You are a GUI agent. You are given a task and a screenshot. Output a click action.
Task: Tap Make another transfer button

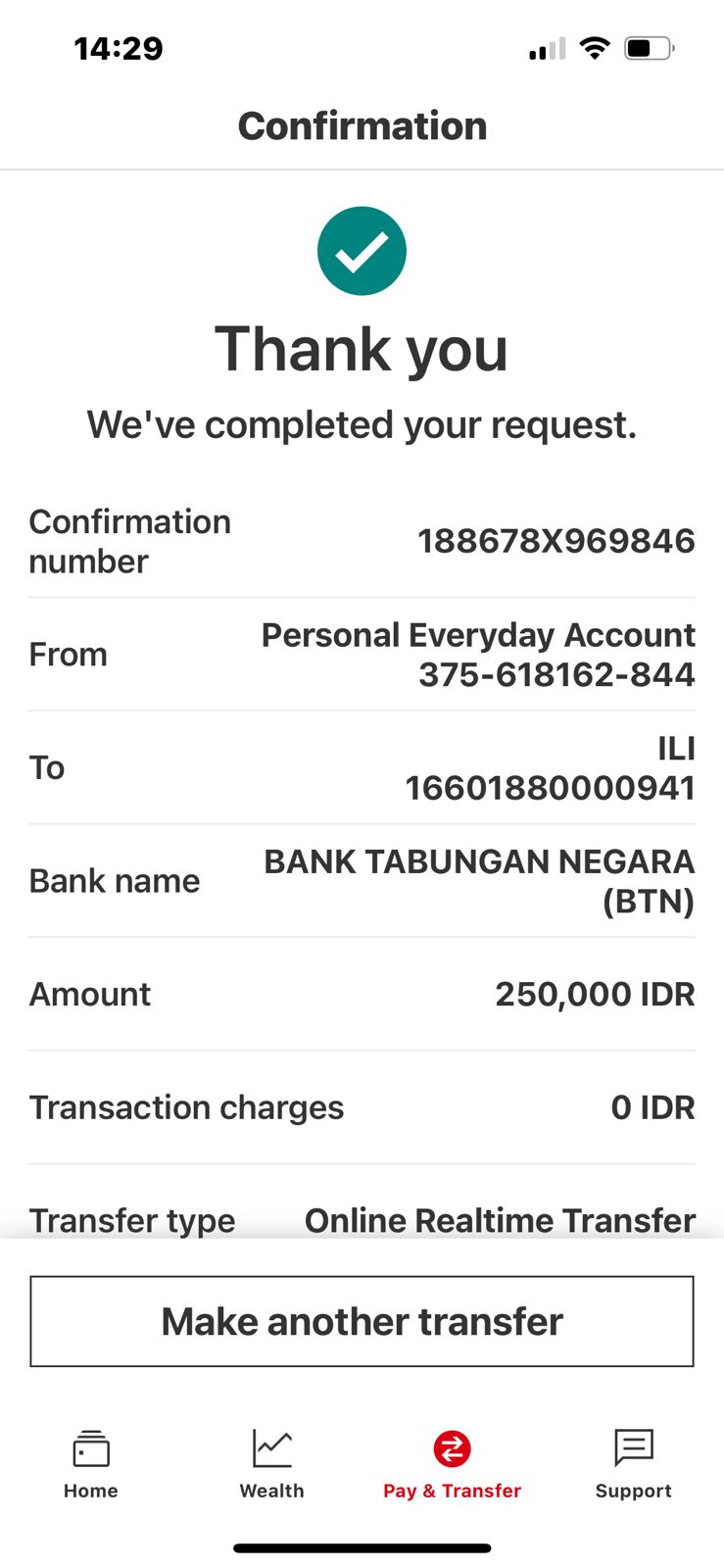tap(362, 1321)
